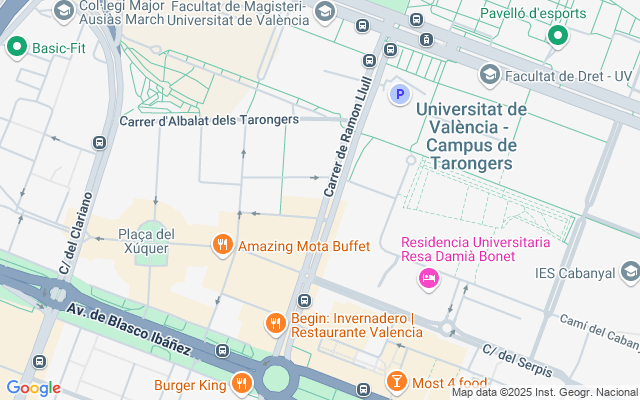Select the Most 4 food bar pin

tap(396, 382)
